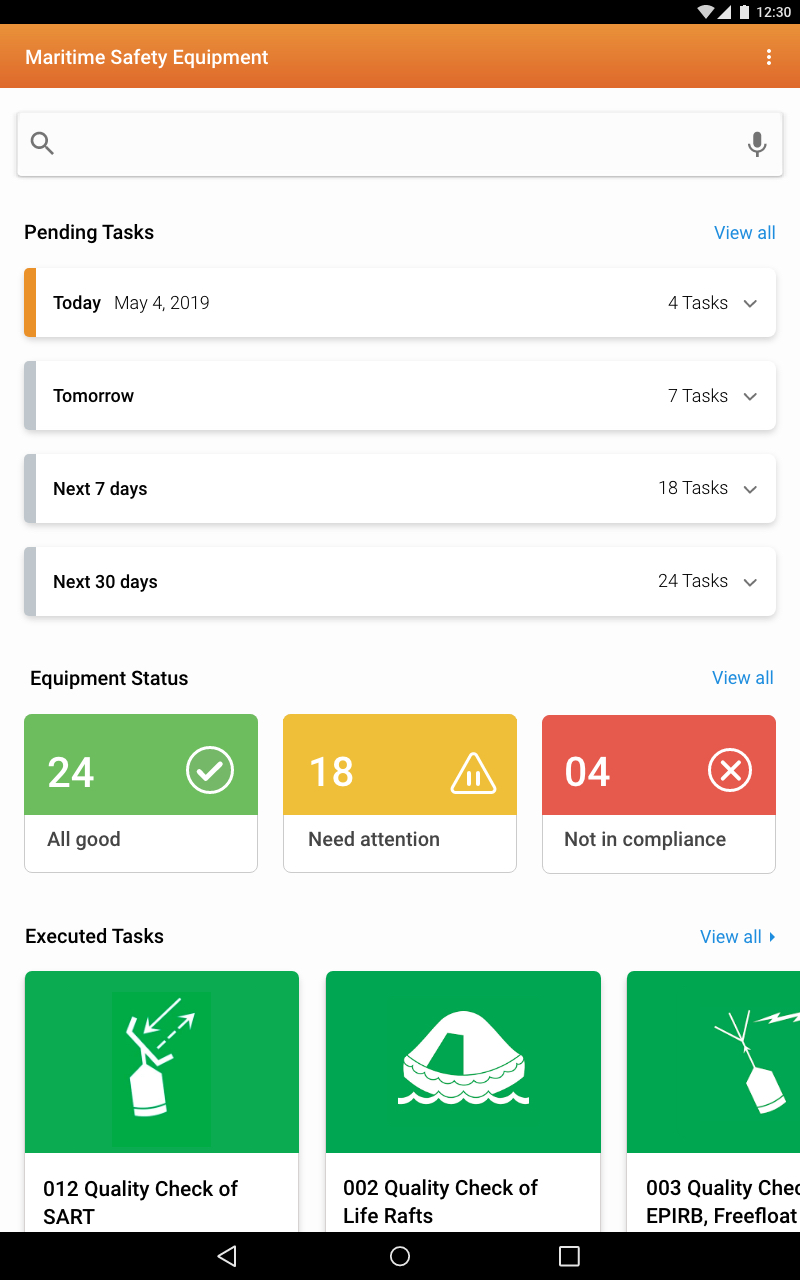
Task: Open the Not in compliance card
Action: pos(659,793)
